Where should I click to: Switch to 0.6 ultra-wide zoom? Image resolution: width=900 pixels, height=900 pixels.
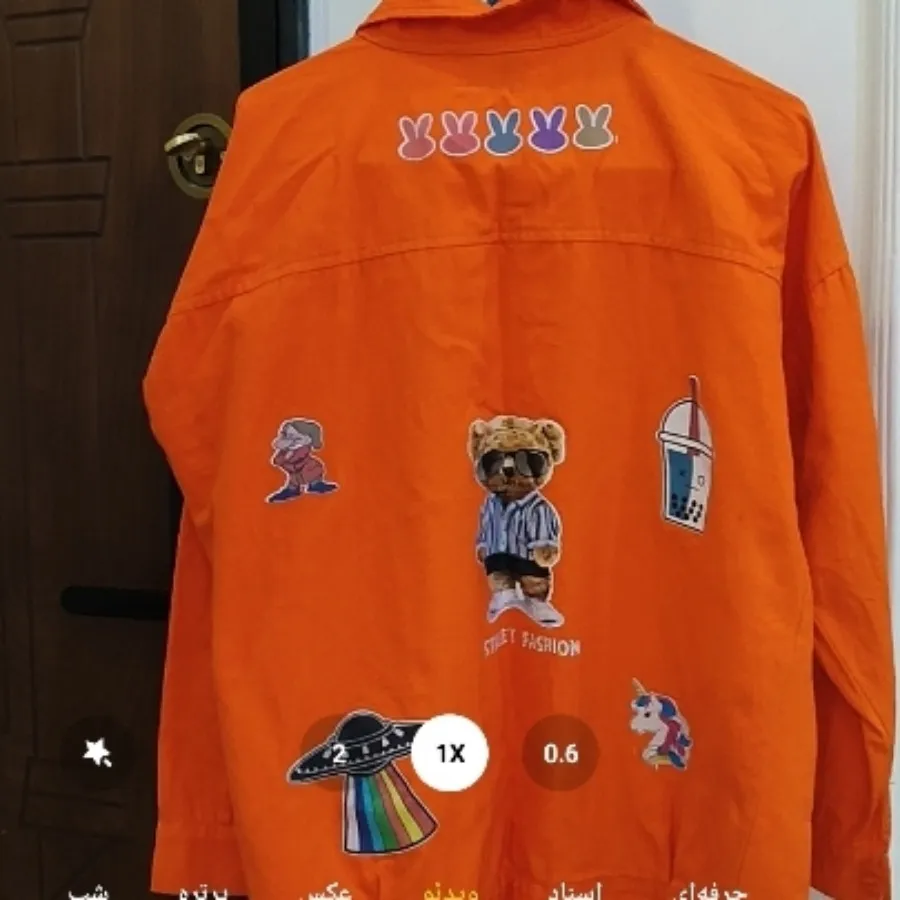click(561, 753)
